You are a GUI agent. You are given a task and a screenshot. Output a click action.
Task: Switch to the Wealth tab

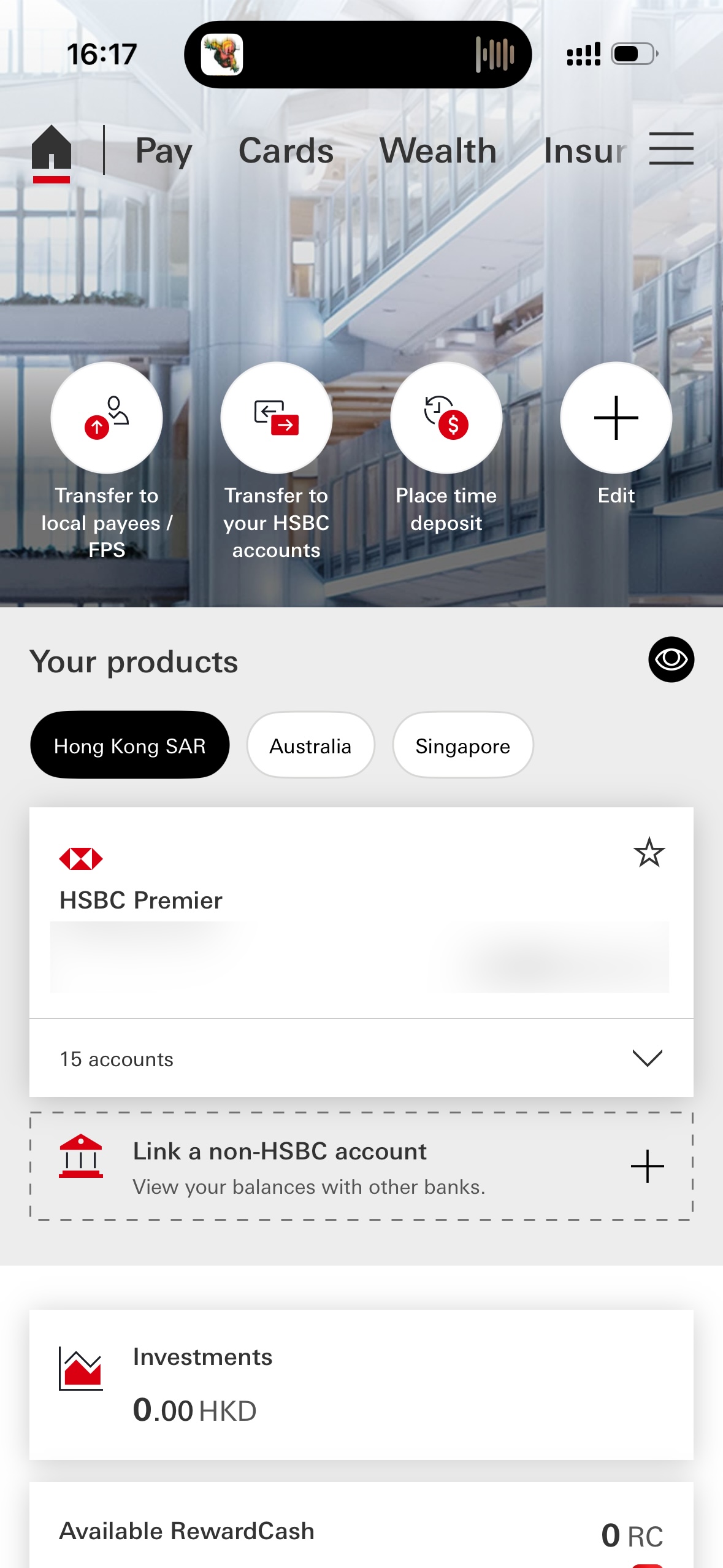tap(438, 151)
